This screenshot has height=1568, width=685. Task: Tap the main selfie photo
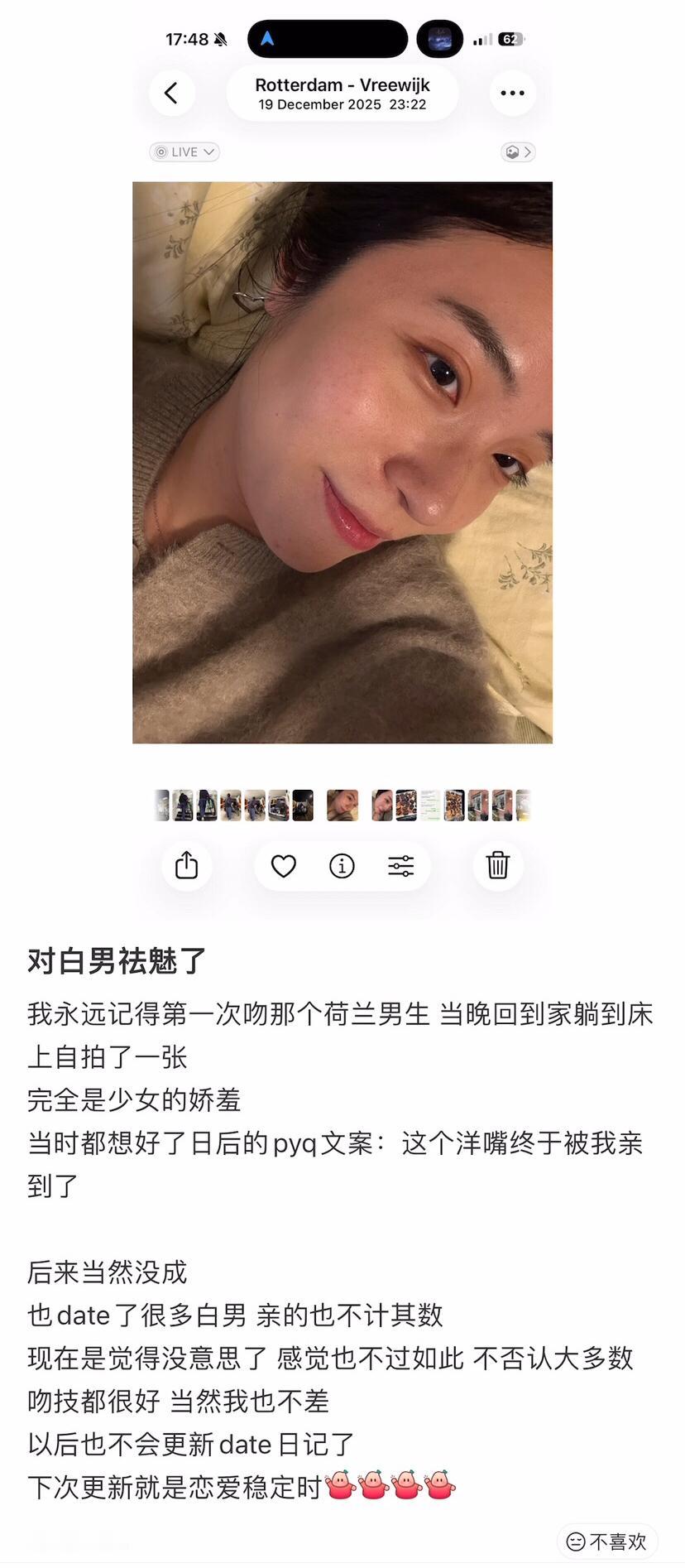coord(342,461)
